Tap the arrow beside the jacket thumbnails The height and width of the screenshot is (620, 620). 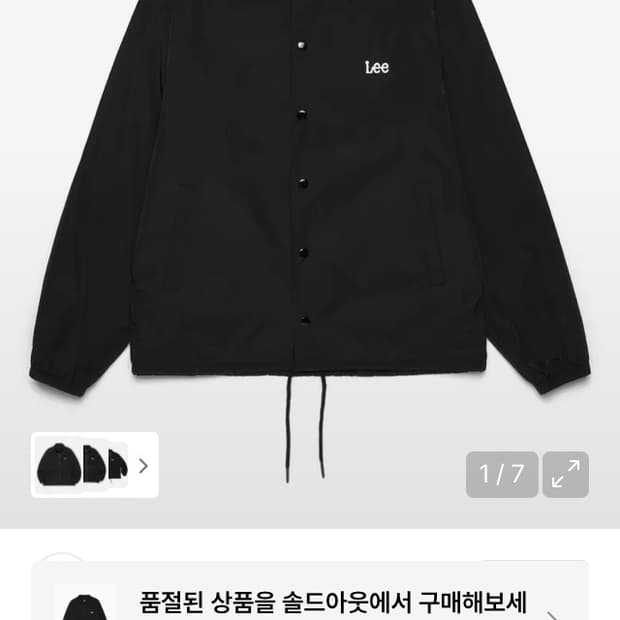143,465
